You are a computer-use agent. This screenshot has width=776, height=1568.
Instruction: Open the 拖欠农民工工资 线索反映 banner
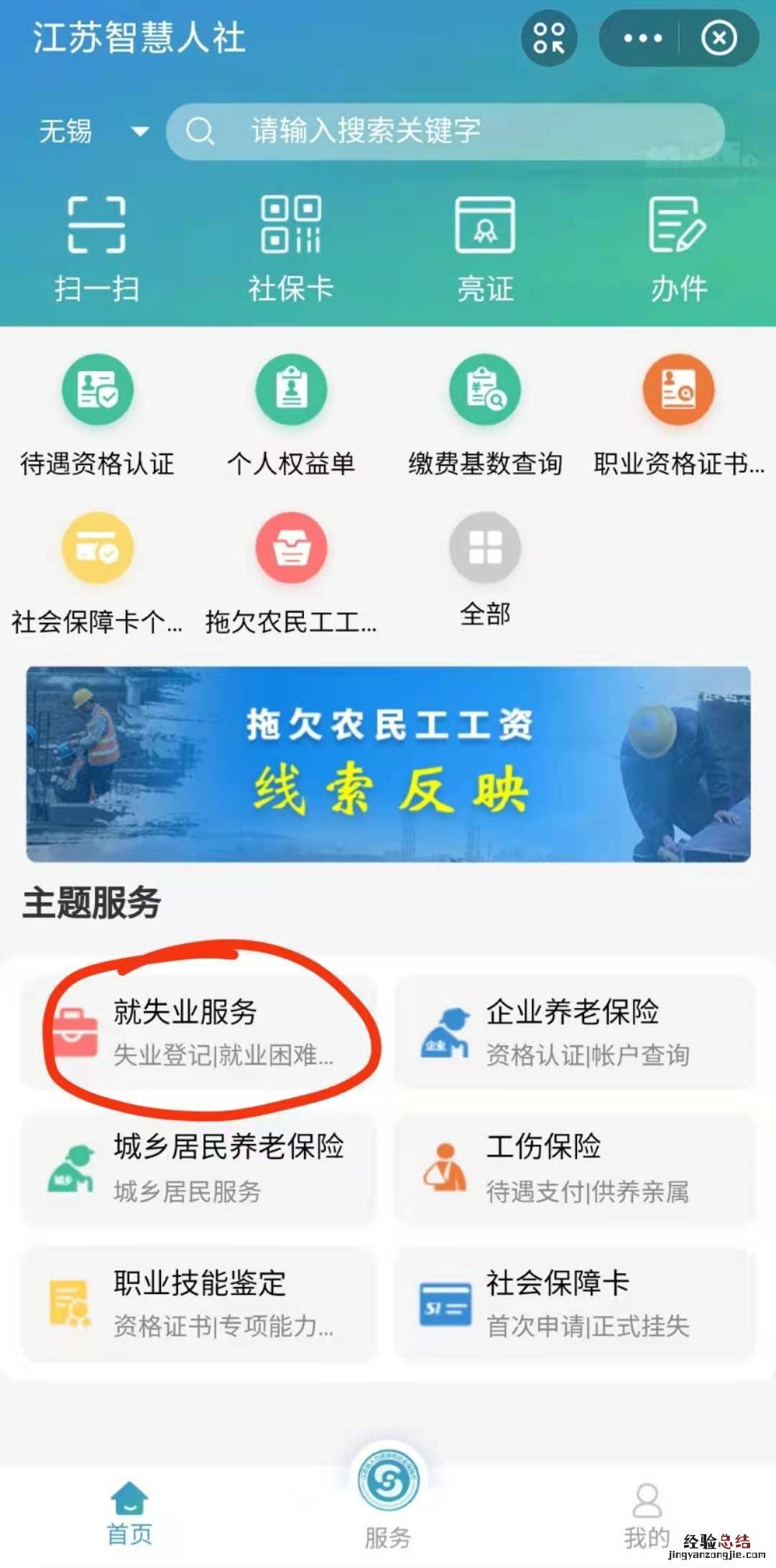[x=388, y=764]
